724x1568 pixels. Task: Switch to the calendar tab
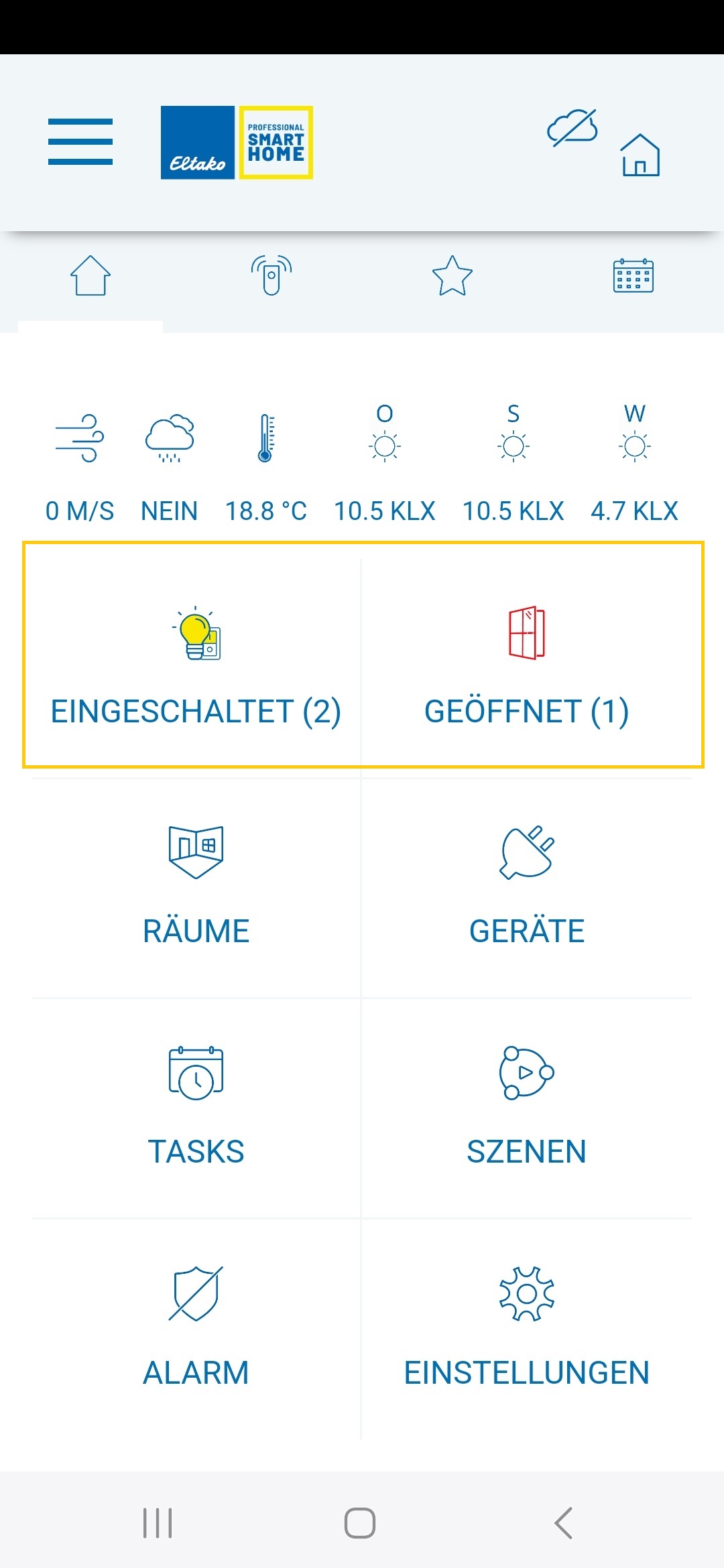[633, 275]
